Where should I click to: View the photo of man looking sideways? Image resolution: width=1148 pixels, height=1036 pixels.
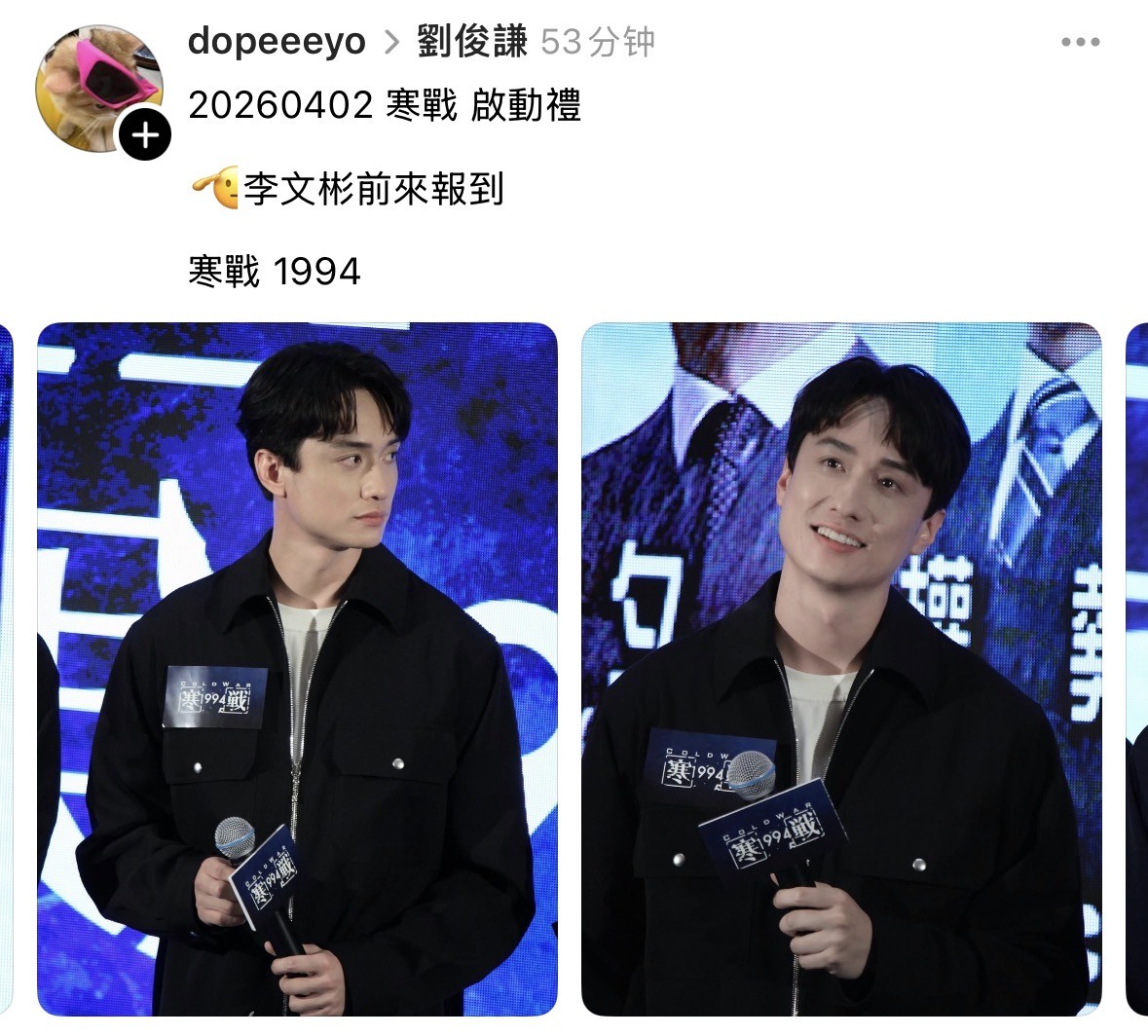click(x=297, y=669)
